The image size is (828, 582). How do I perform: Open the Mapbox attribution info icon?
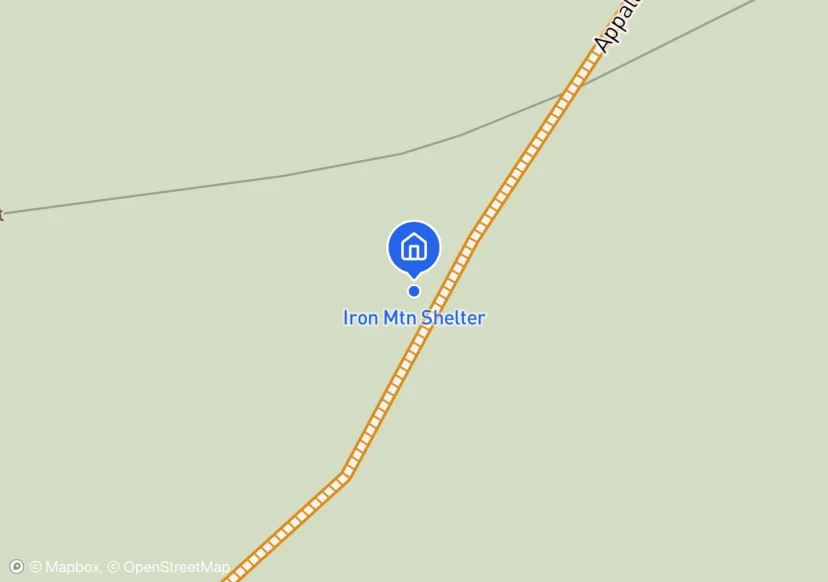coord(16,567)
